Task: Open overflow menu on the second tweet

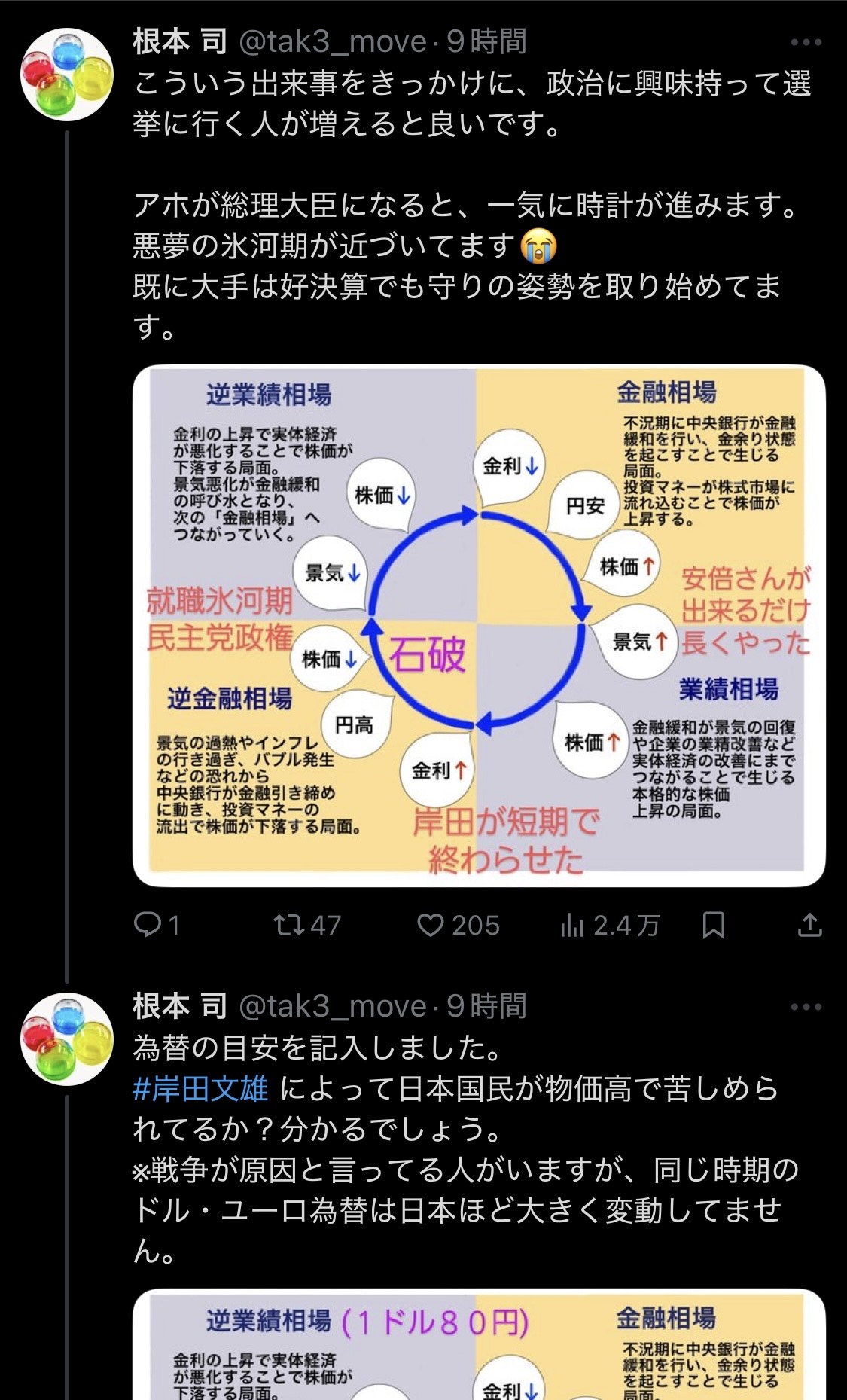Action: 806,1007
